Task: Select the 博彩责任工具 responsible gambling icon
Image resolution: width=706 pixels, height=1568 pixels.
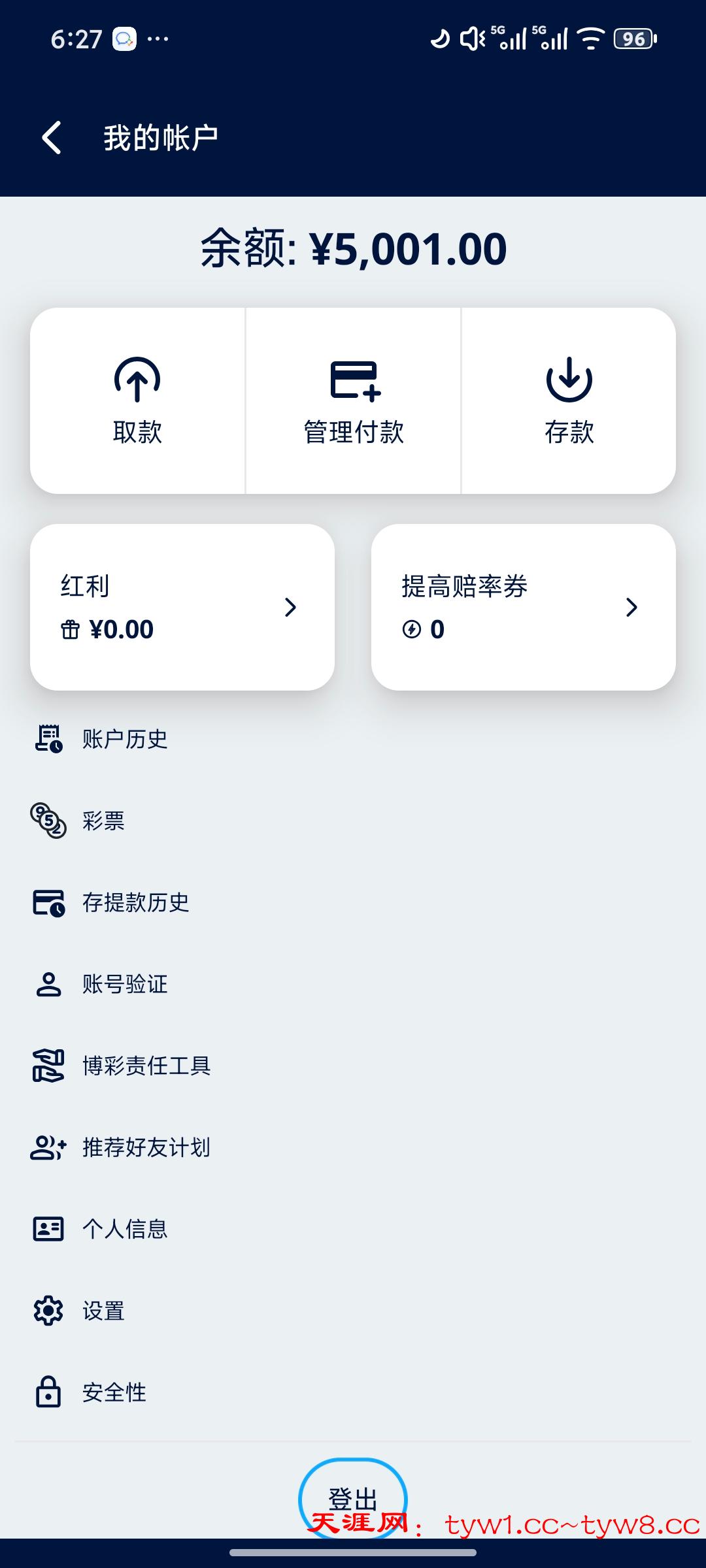Action: [47, 1066]
